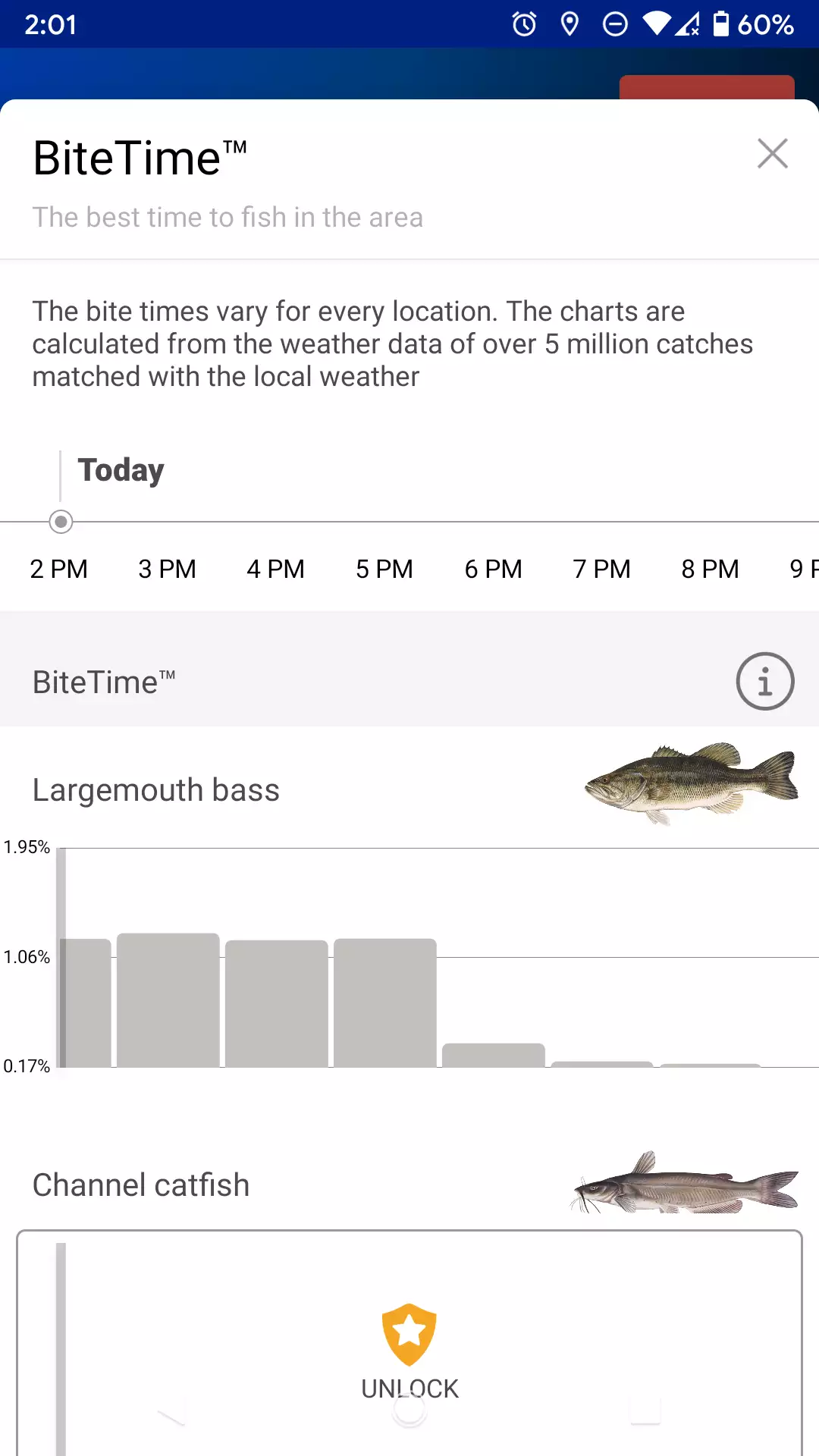Select 5 PM on the timeline
The width and height of the screenshot is (819, 1456).
pyautogui.click(x=384, y=569)
